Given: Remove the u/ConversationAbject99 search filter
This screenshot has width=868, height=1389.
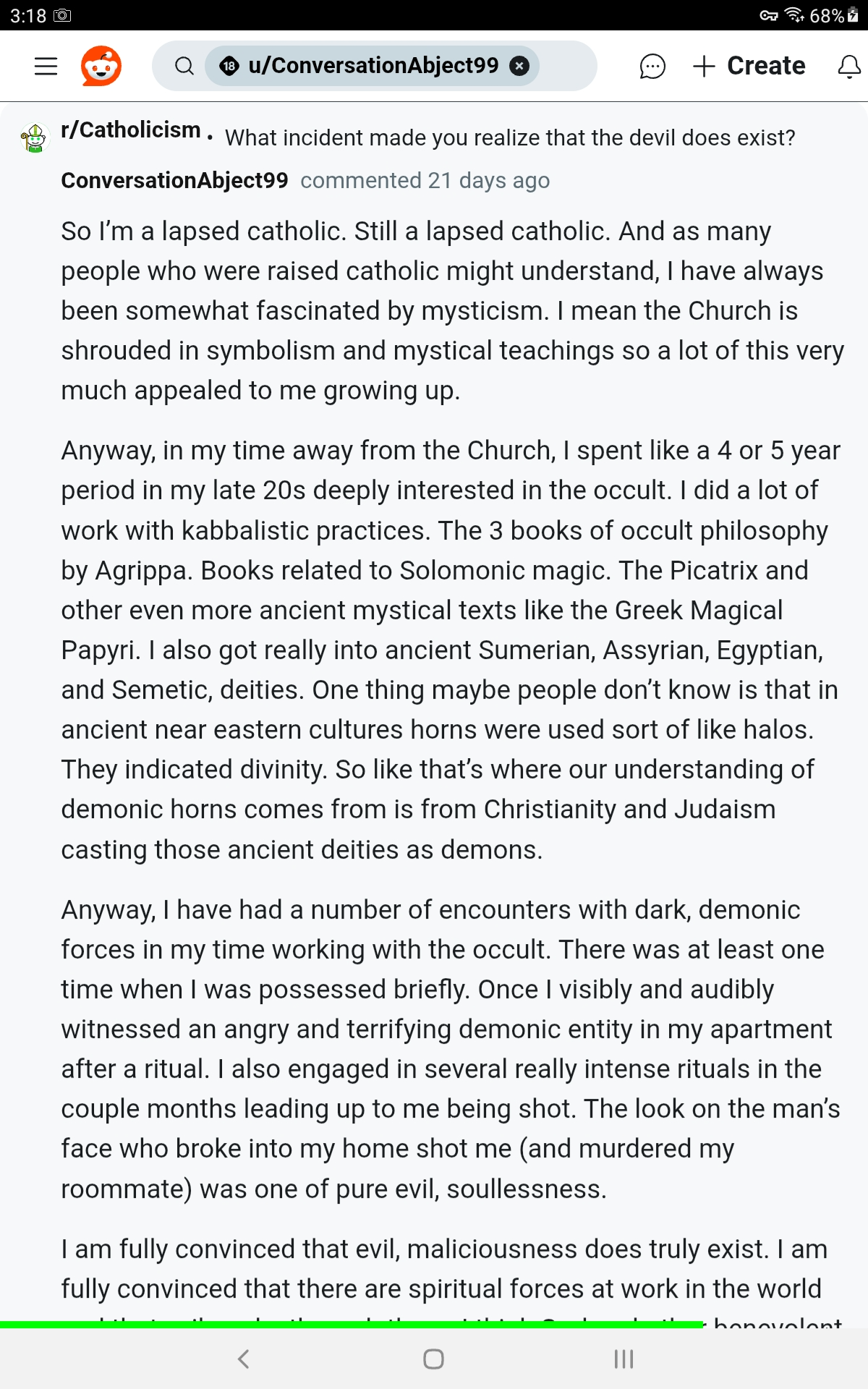Looking at the screenshot, I should pyautogui.click(x=519, y=67).
